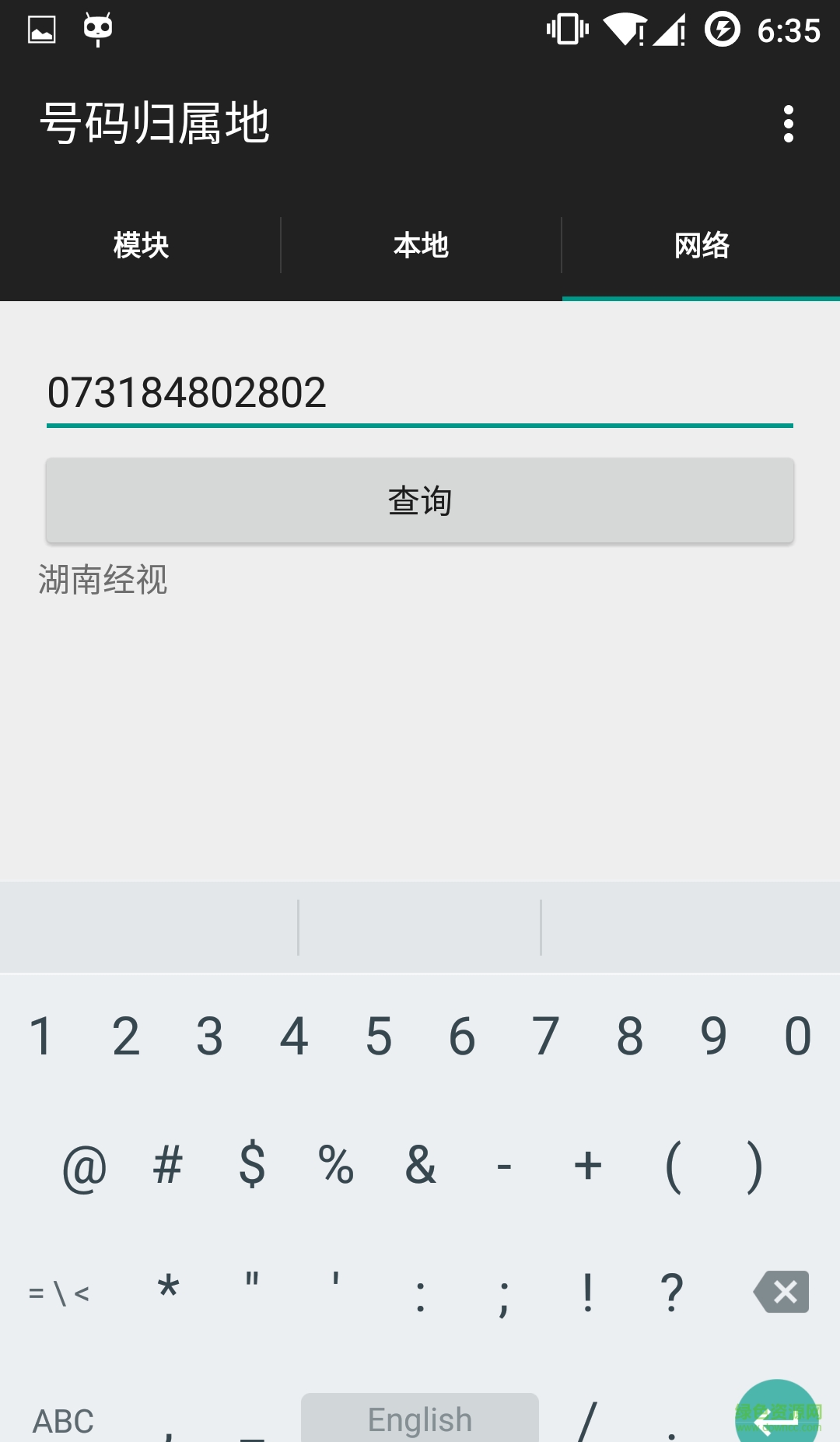This screenshot has width=840, height=1442.
Task: Tap the phone number input field
Action: coord(419,393)
